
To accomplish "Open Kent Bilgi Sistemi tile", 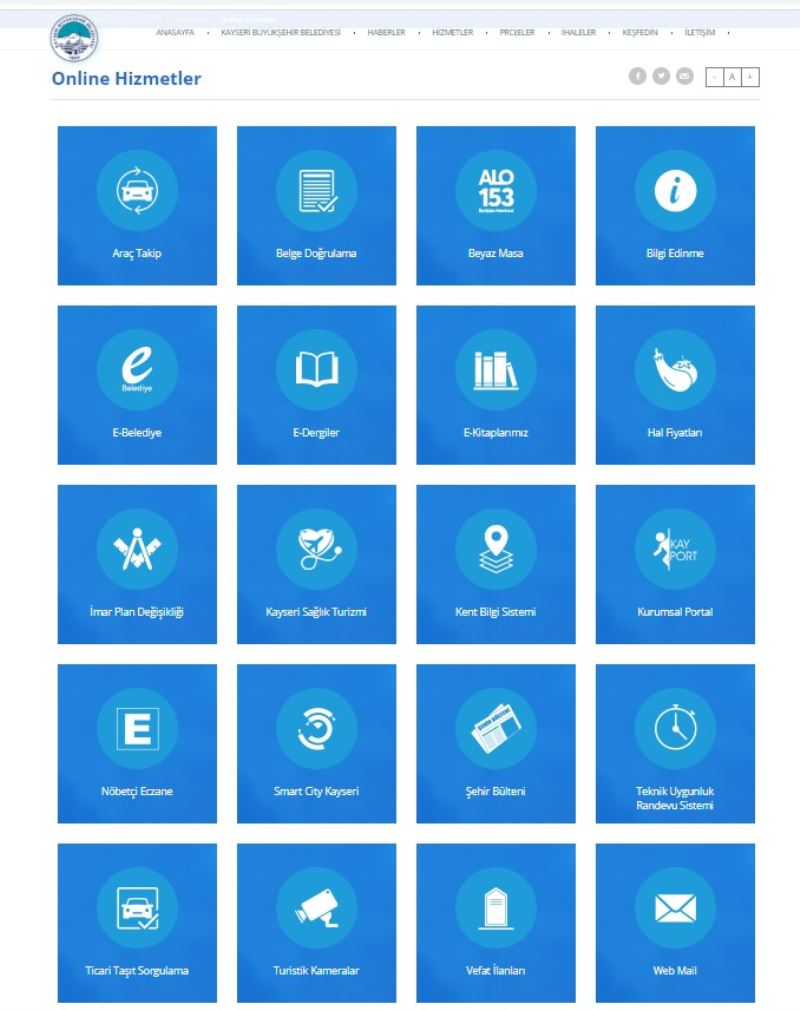I will [x=496, y=564].
